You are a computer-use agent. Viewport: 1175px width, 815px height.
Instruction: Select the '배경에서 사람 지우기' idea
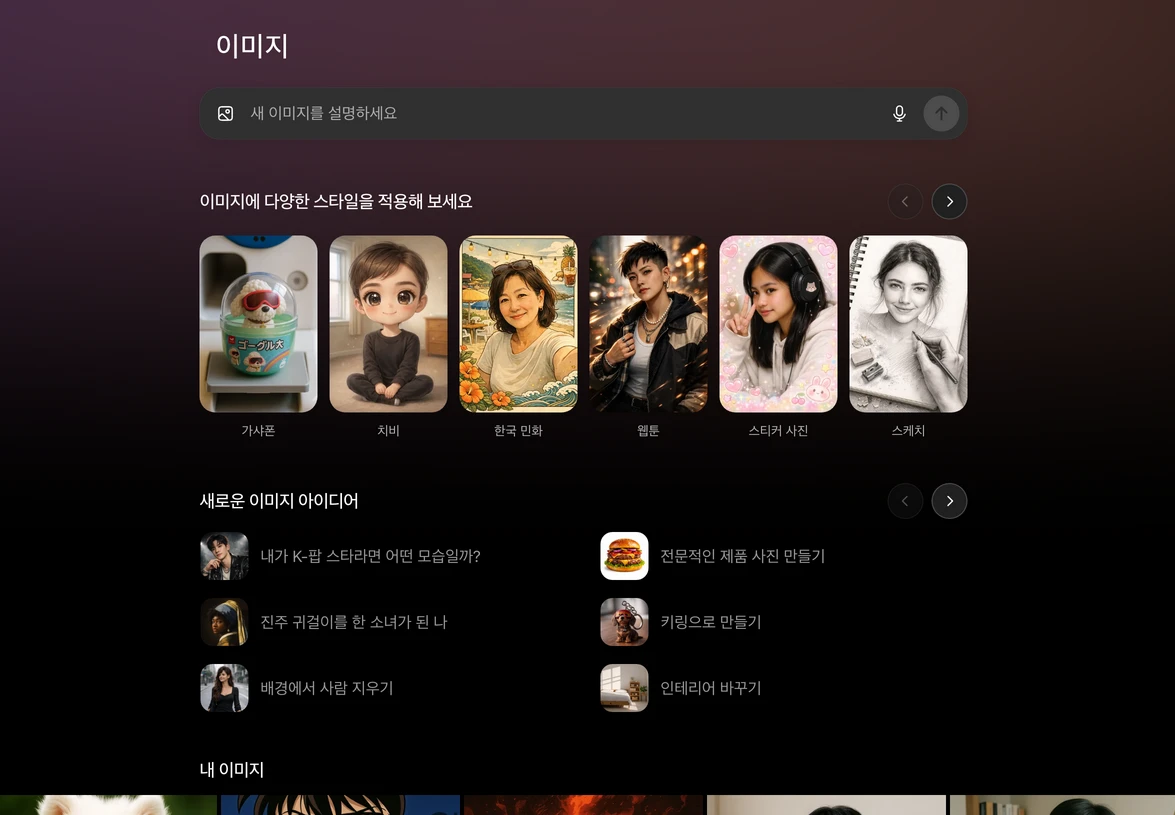pos(326,688)
